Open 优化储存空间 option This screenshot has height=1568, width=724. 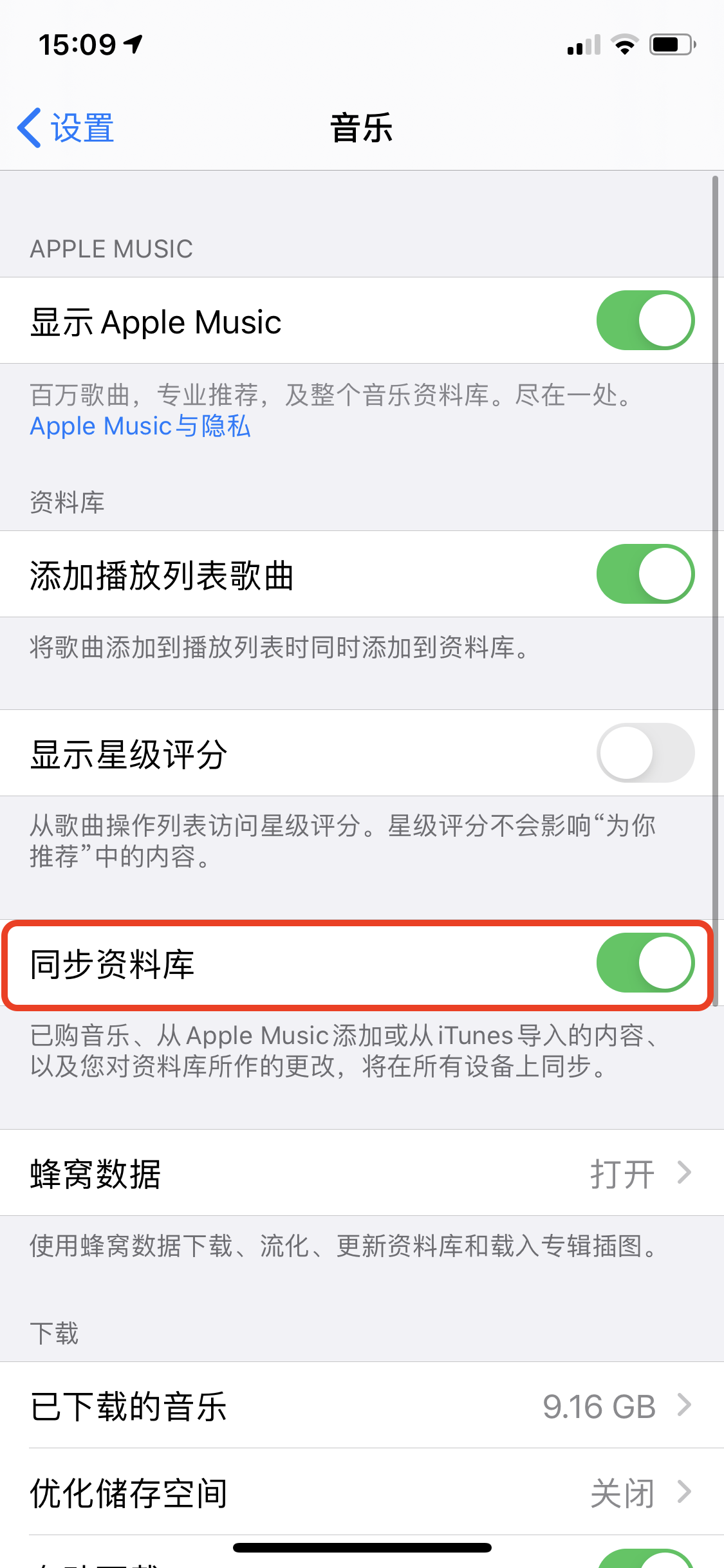pyautogui.click(x=362, y=1492)
